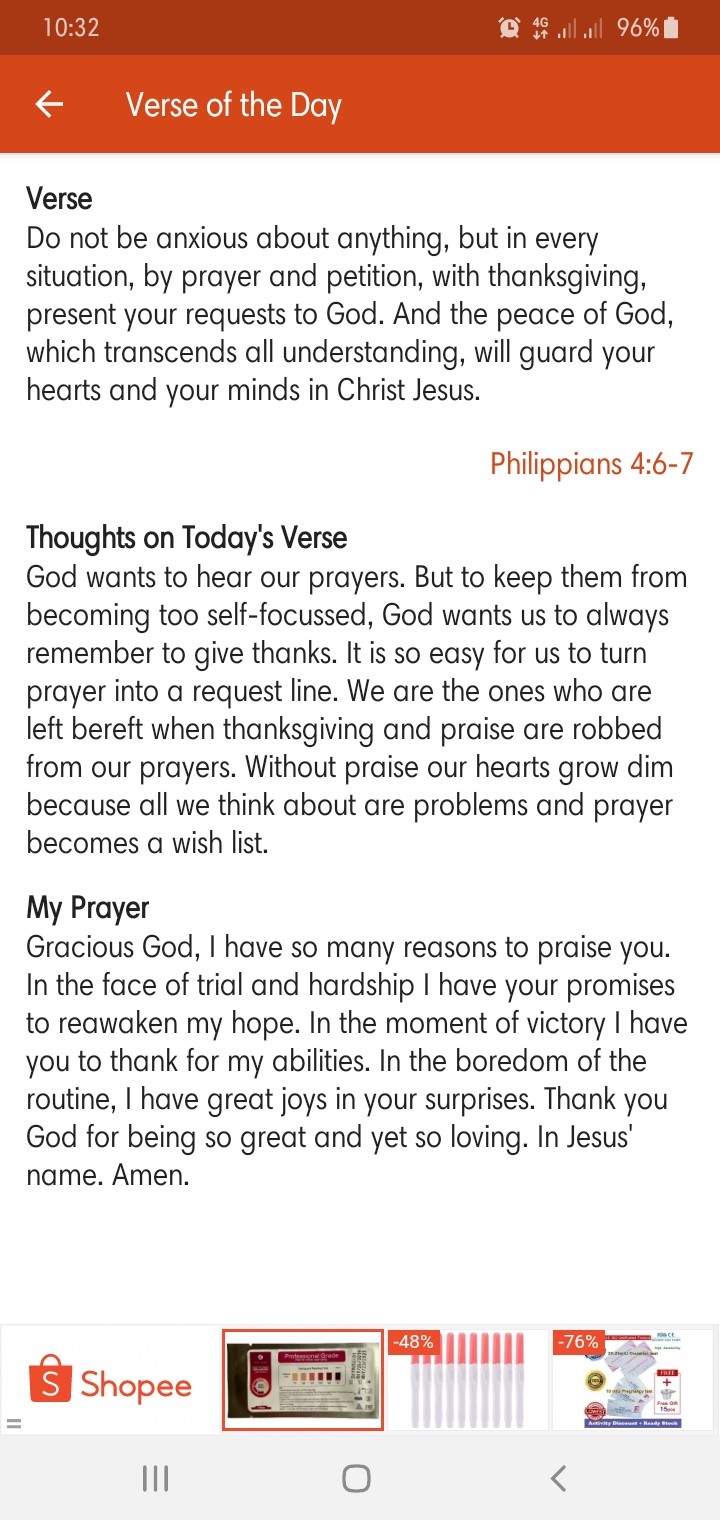Open the Shopee ad banner logo
This screenshot has height=1520, width=720.
[110, 1380]
